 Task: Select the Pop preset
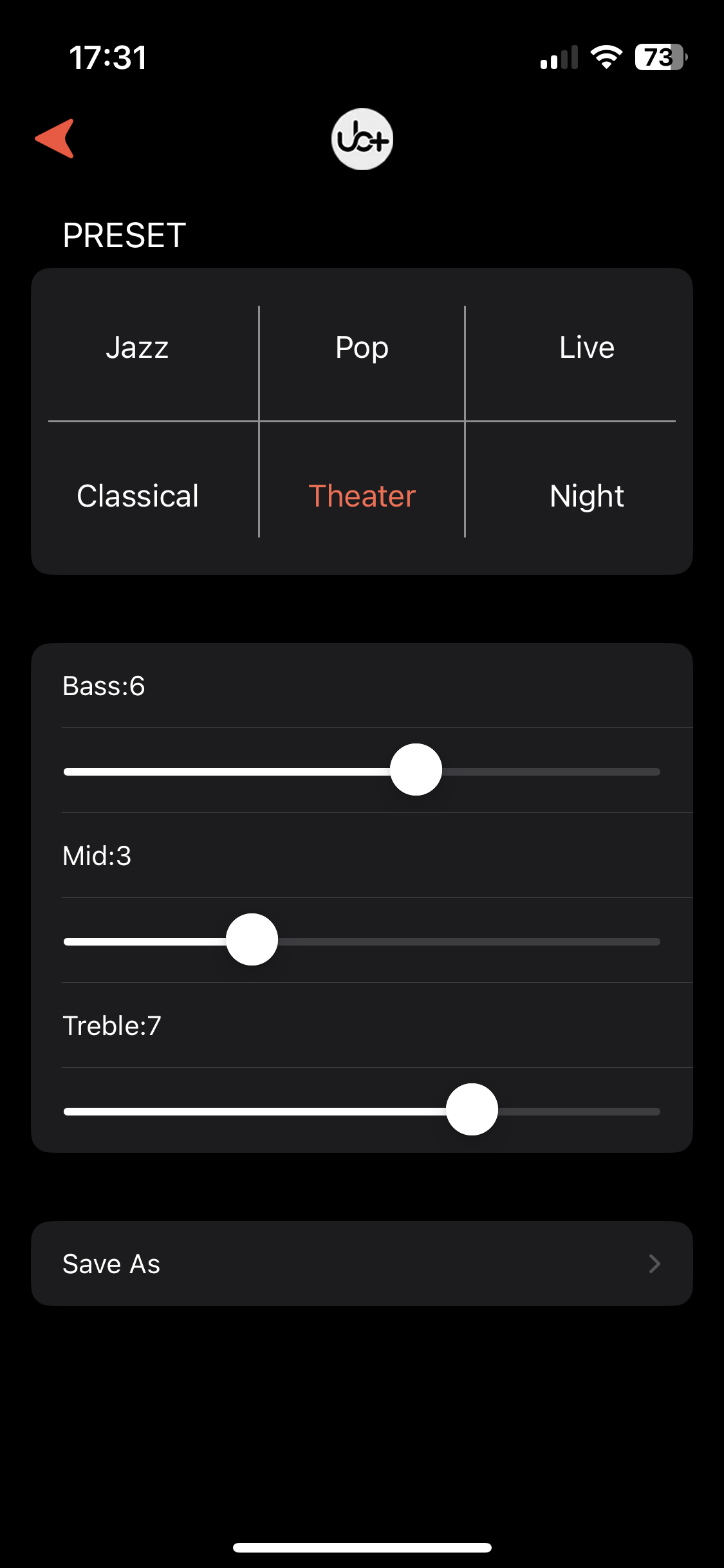[x=361, y=348]
